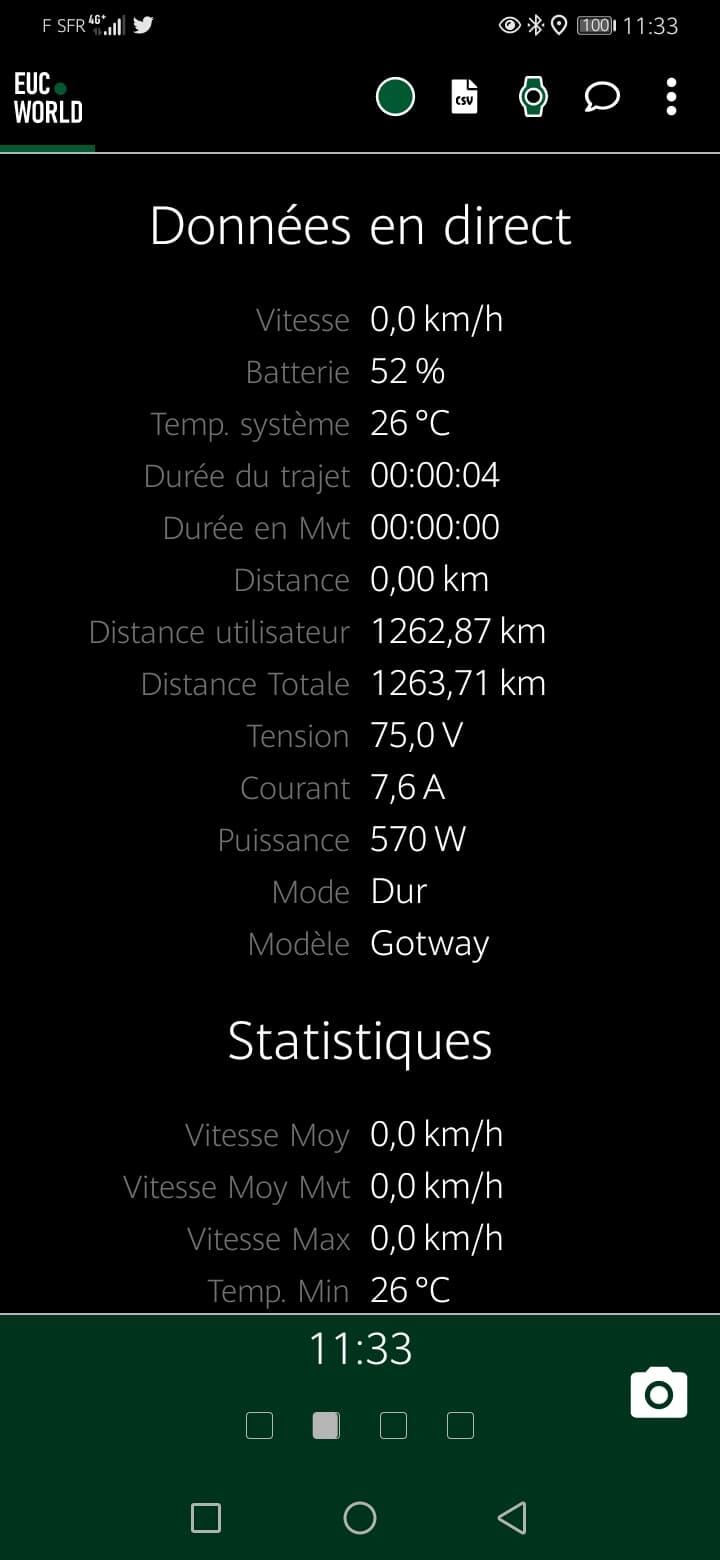Image resolution: width=720 pixels, height=1560 pixels.
Task: Go back with the system back button
Action: (512, 1518)
